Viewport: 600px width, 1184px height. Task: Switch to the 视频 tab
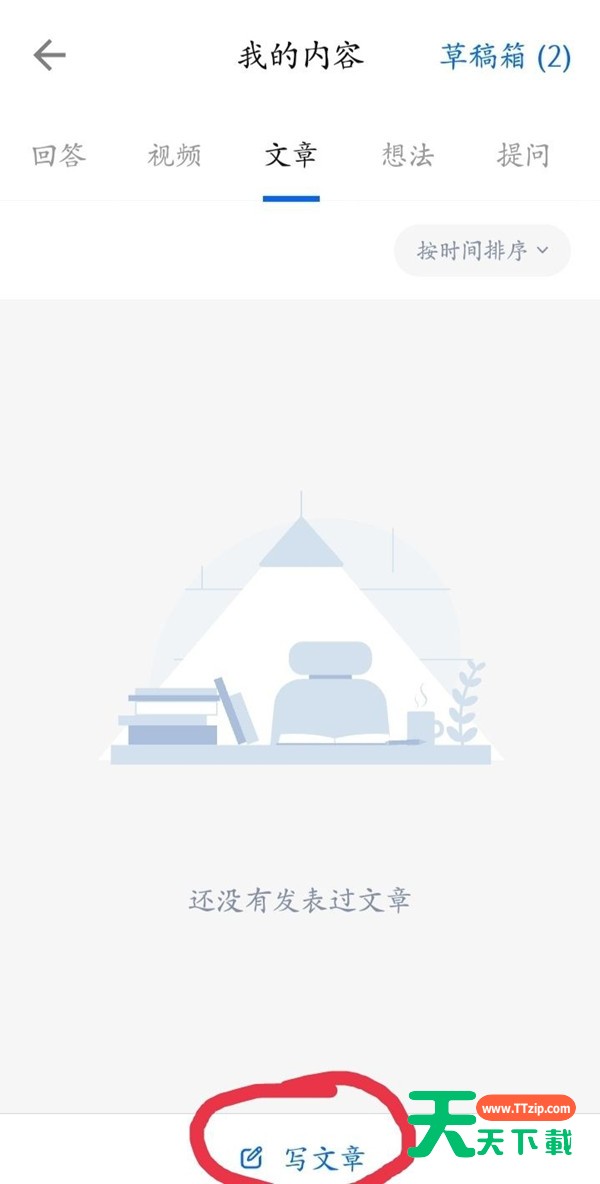[175, 155]
